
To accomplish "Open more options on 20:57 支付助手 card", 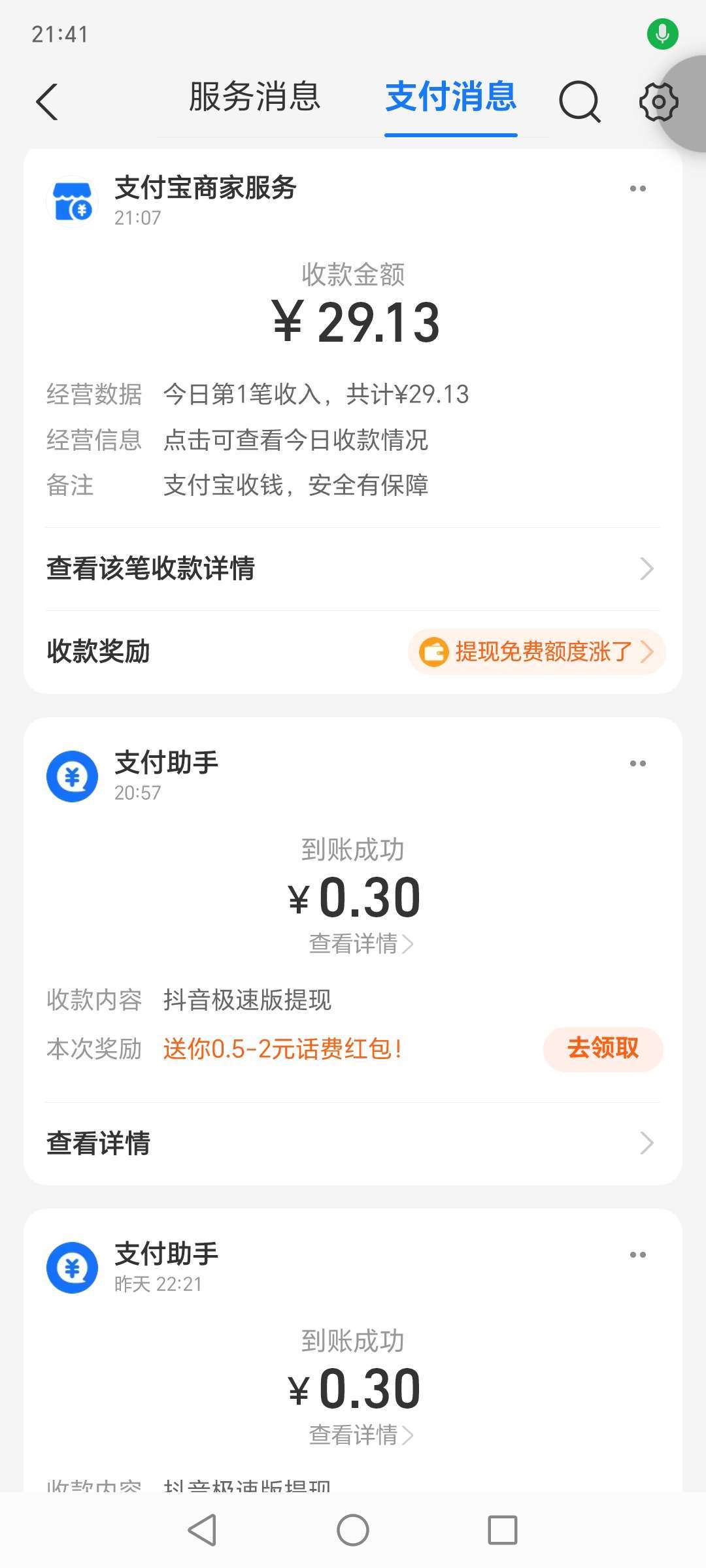I will pyautogui.click(x=637, y=764).
